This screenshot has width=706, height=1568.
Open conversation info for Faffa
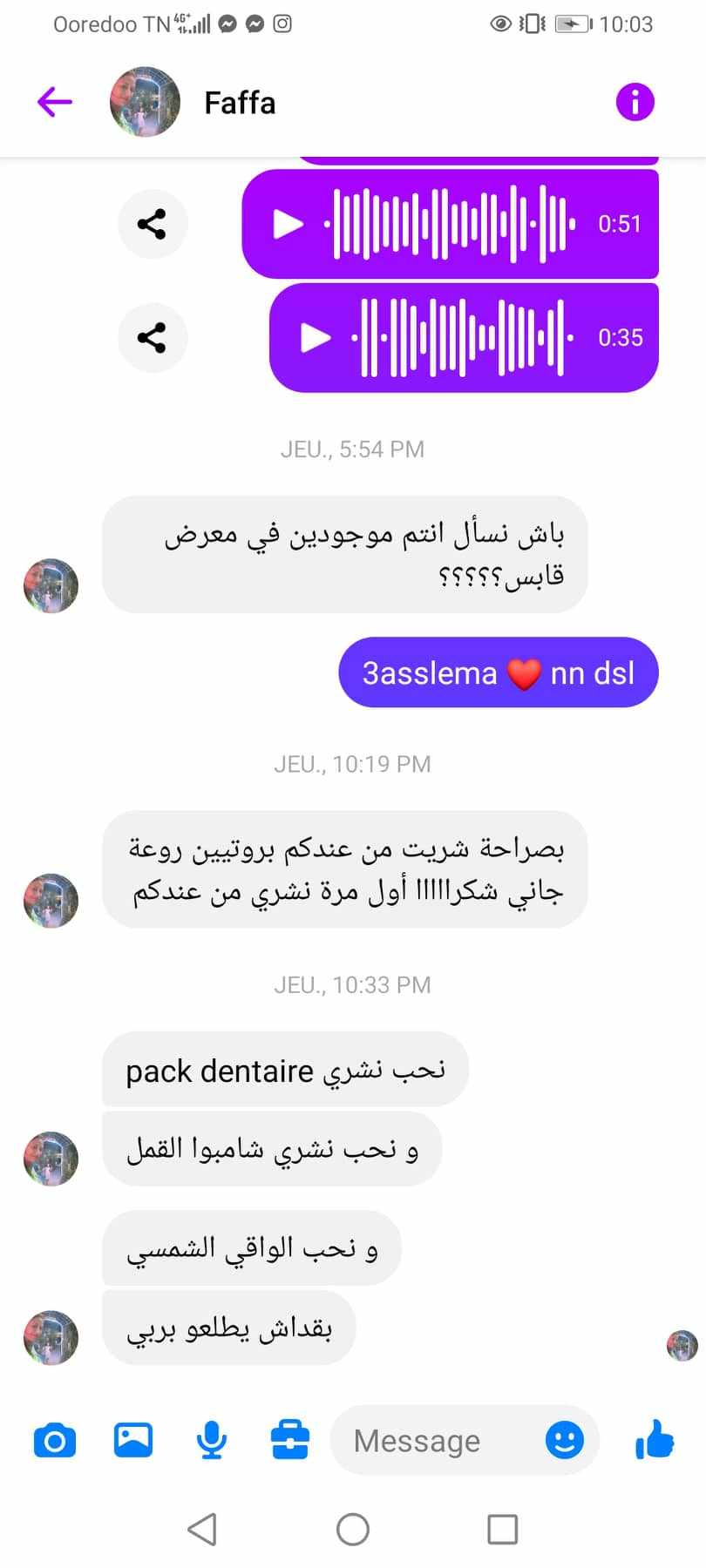point(635,102)
